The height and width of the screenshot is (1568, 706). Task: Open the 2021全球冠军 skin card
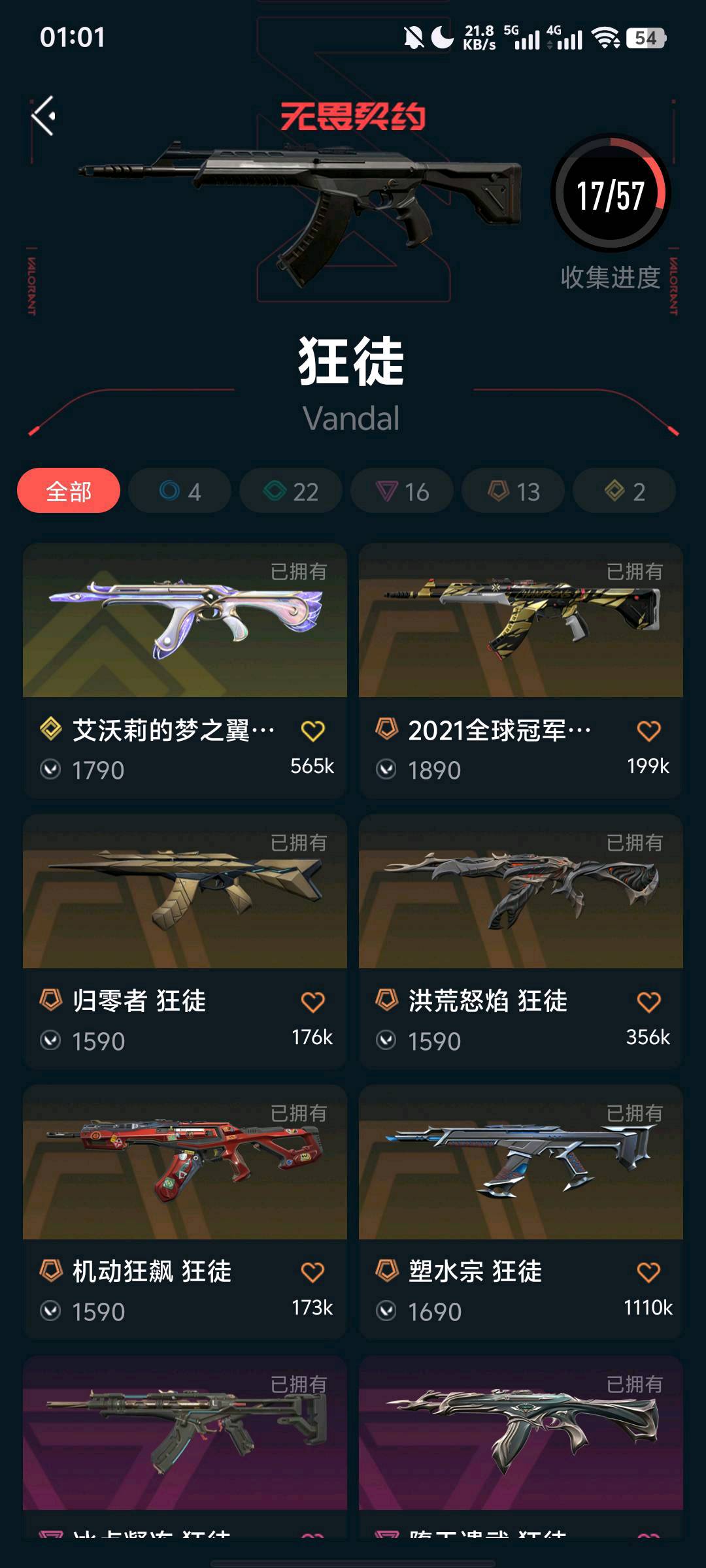[521, 621]
